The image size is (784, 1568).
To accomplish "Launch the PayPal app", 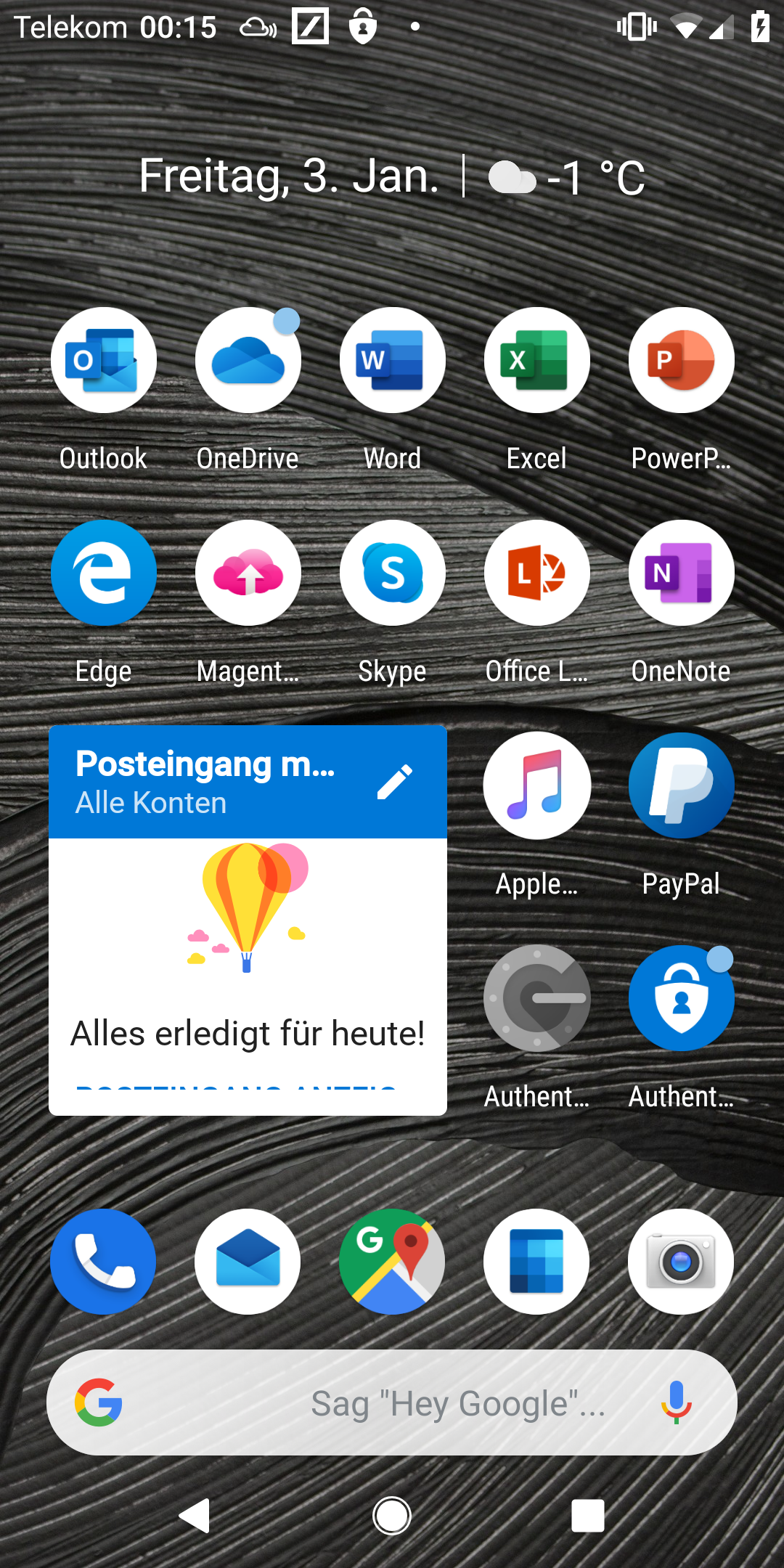I will click(682, 786).
